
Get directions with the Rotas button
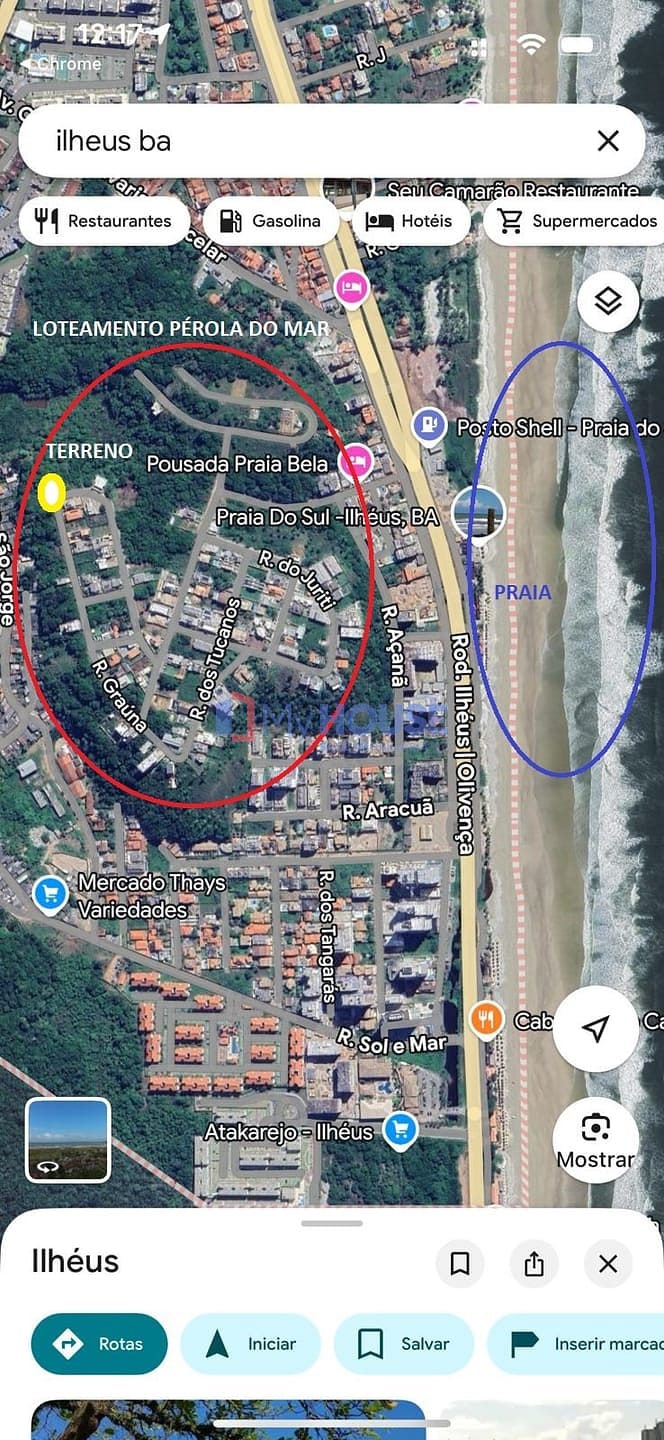100,1344
